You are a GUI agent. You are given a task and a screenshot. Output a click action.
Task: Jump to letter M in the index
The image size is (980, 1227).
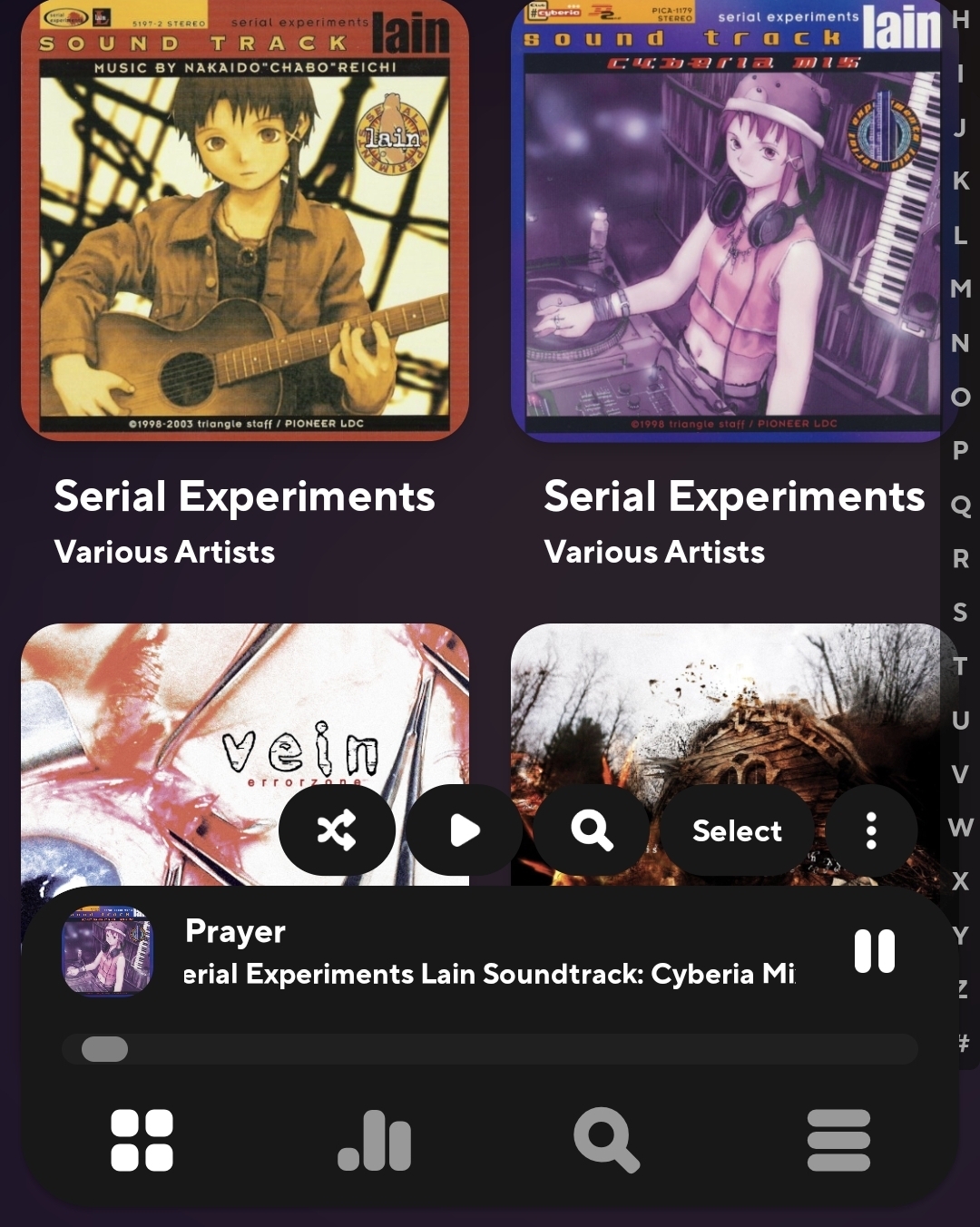click(x=960, y=289)
